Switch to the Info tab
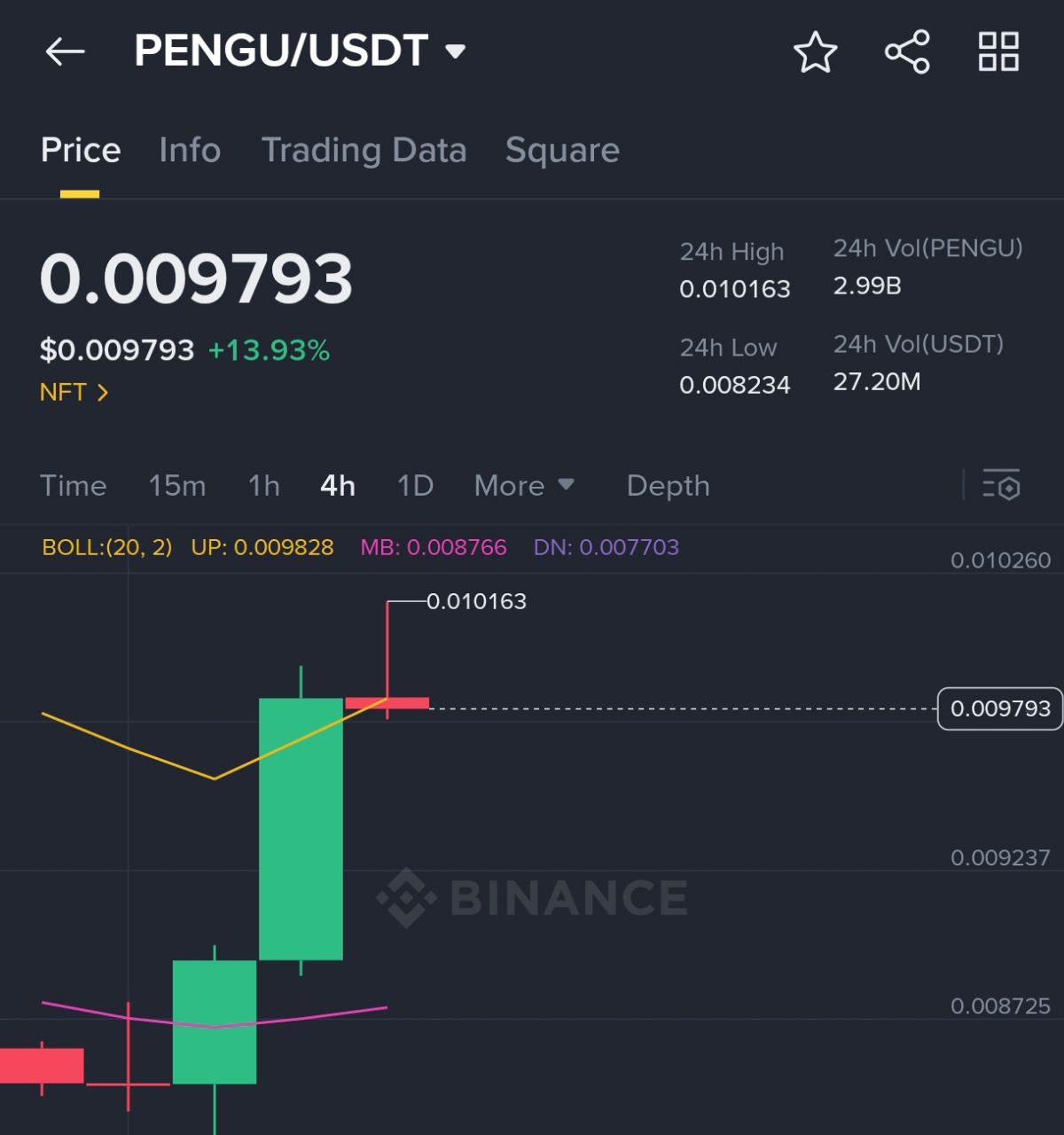1064x1135 pixels. (x=190, y=150)
